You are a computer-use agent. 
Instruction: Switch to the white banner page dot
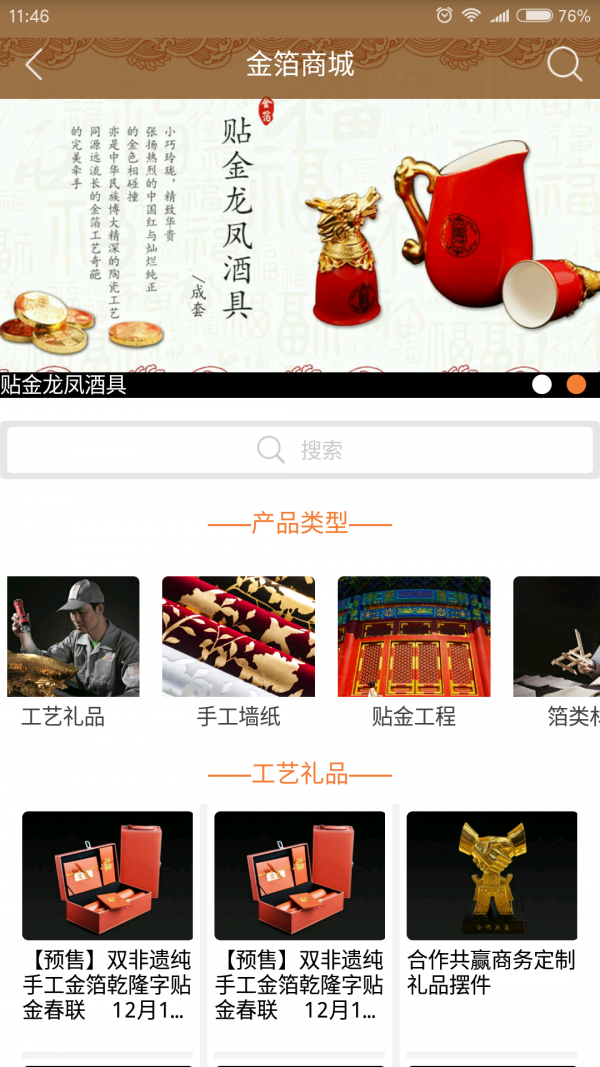click(542, 385)
